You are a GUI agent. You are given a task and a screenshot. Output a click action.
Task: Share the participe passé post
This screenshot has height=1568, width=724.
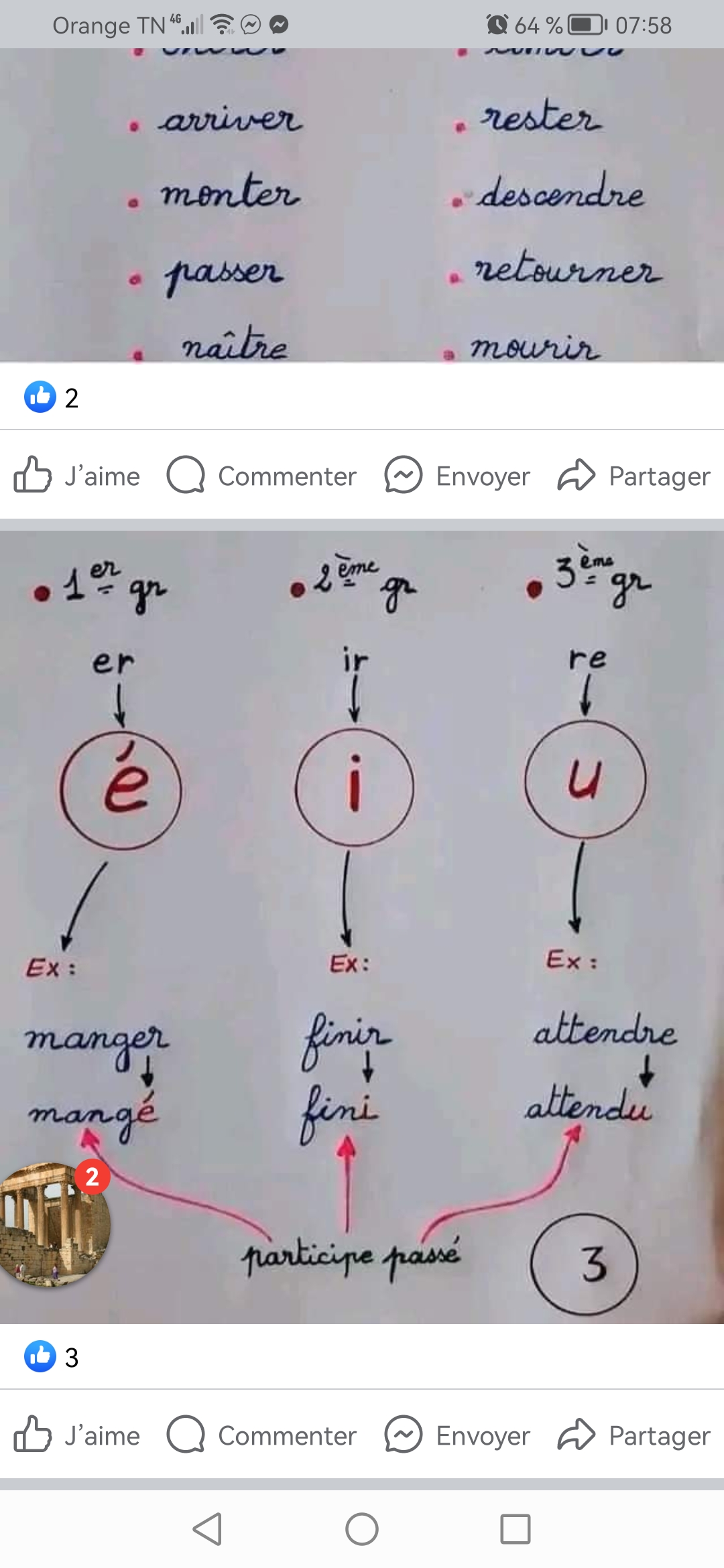coord(633,1435)
